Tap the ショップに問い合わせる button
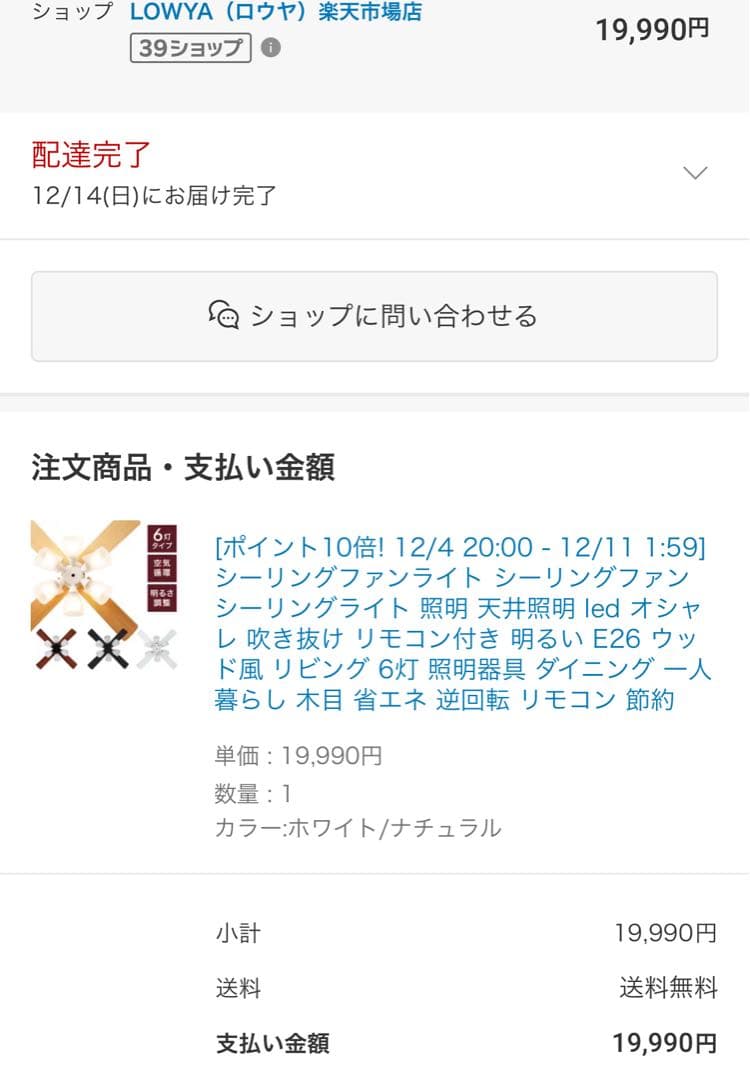This screenshot has width=750, height=1080. [x=374, y=316]
